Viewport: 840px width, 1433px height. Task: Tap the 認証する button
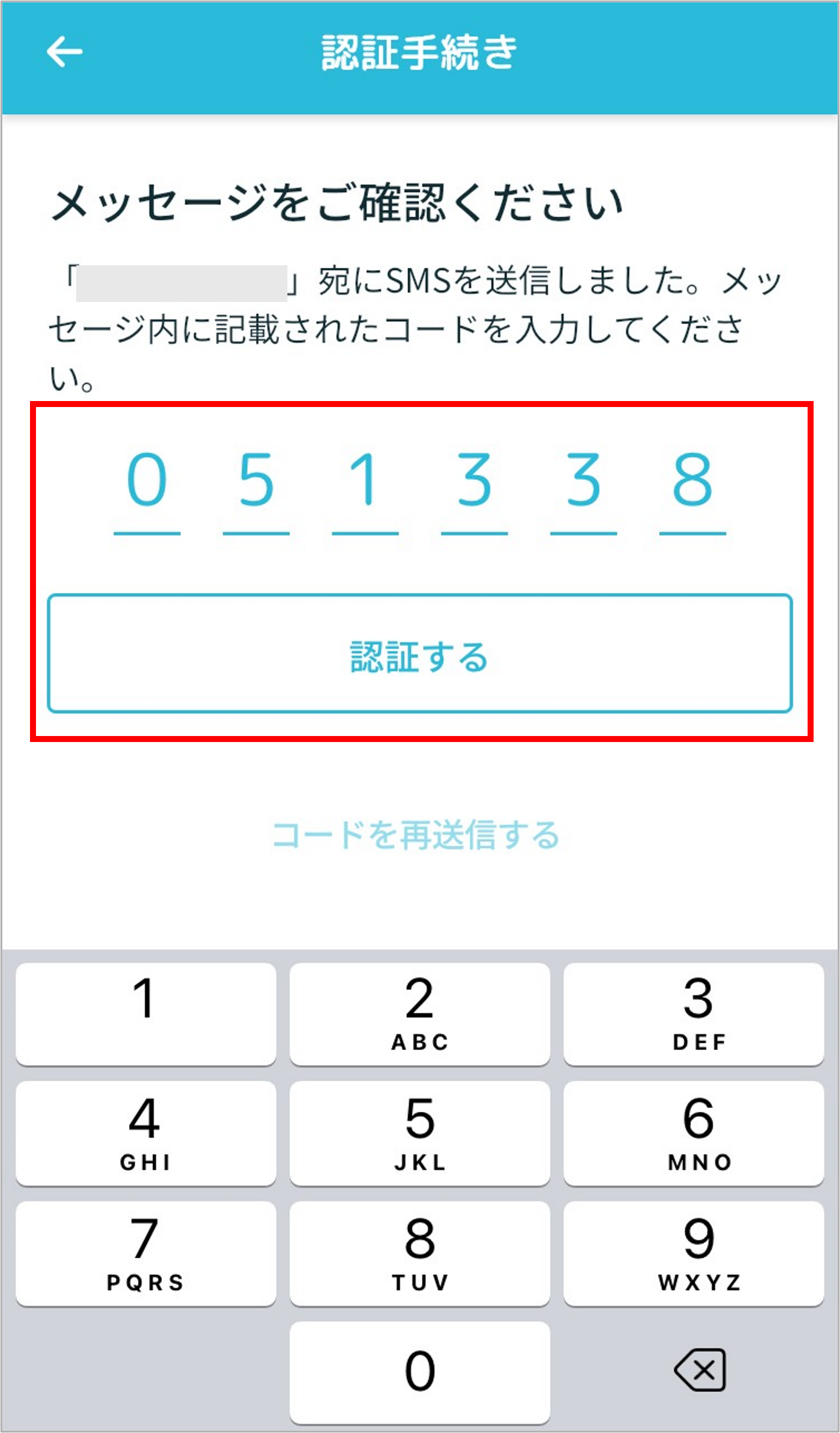tap(420, 654)
